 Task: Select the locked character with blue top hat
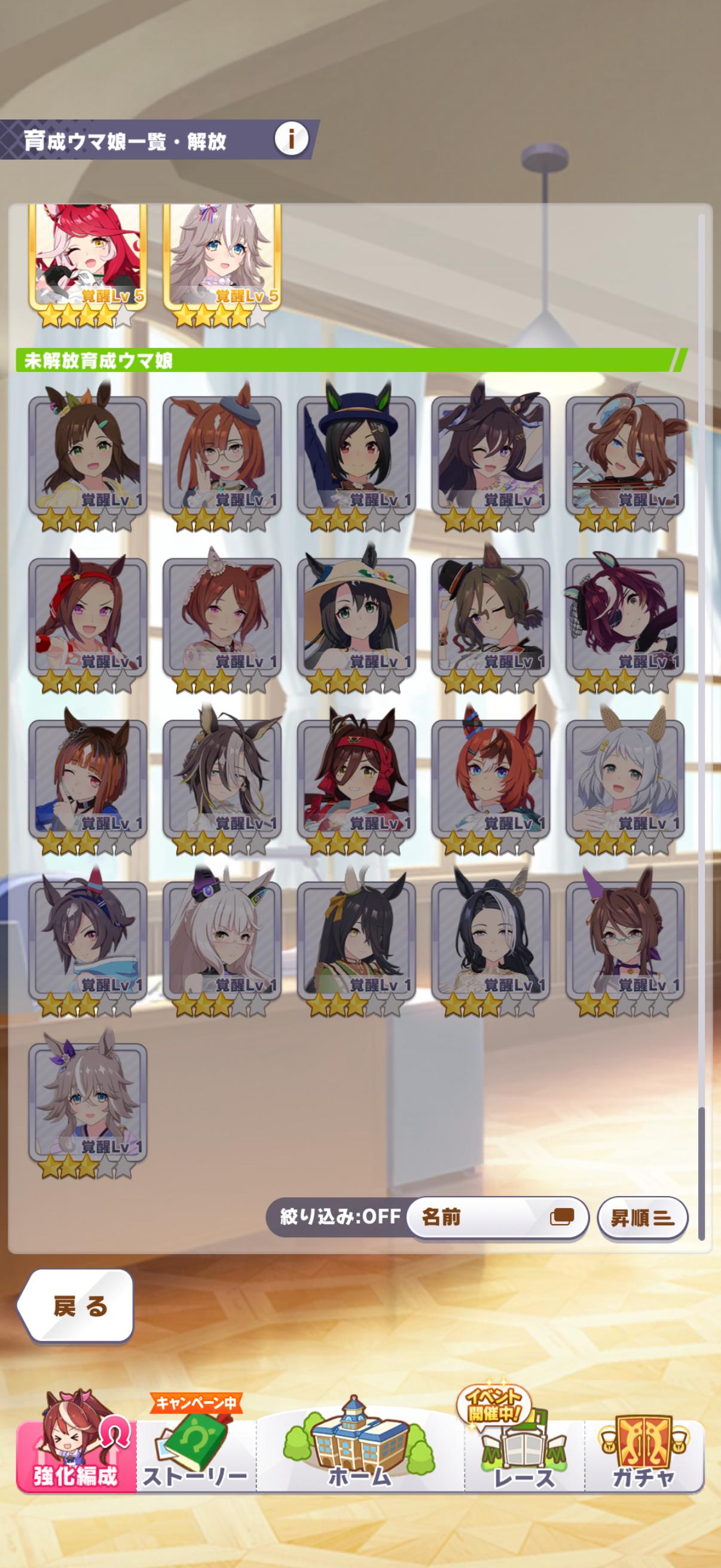pyautogui.click(x=356, y=453)
